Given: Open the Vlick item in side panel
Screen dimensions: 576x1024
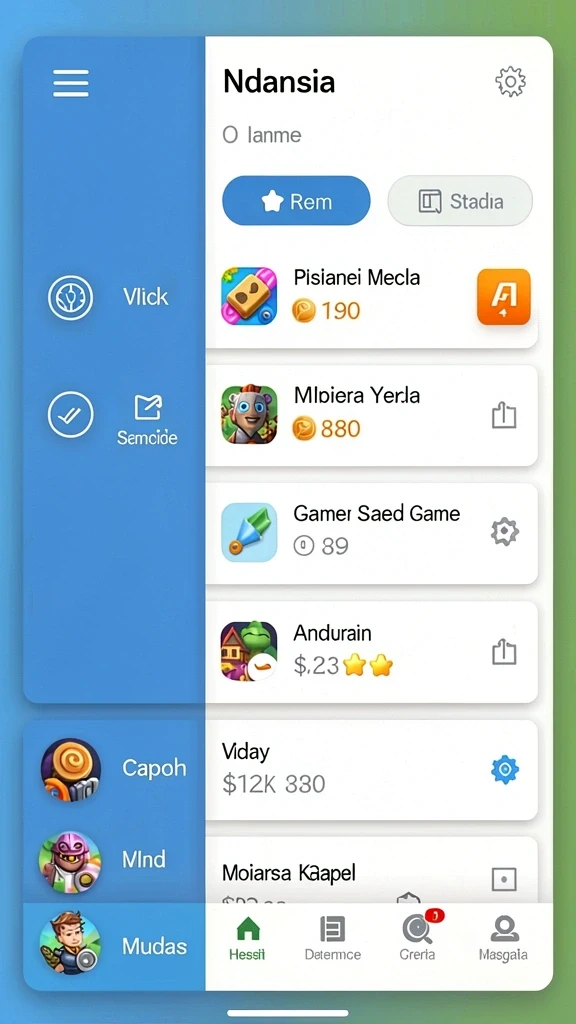Looking at the screenshot, I should (109, 297).
